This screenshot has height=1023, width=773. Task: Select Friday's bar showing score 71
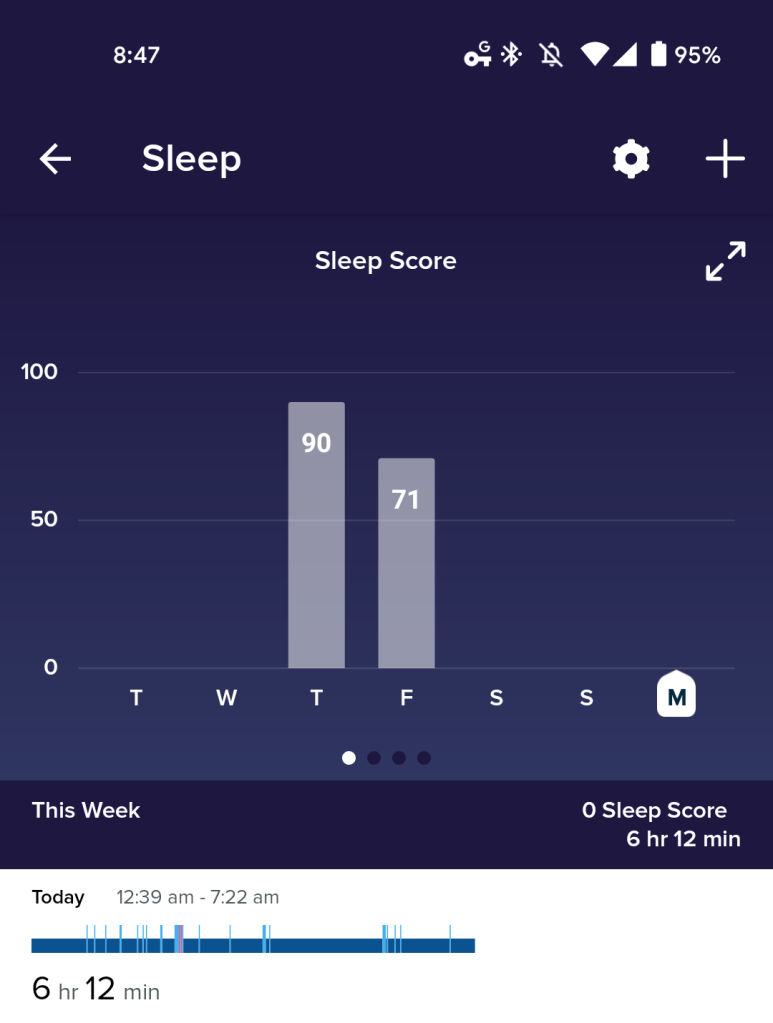point(406,563)
